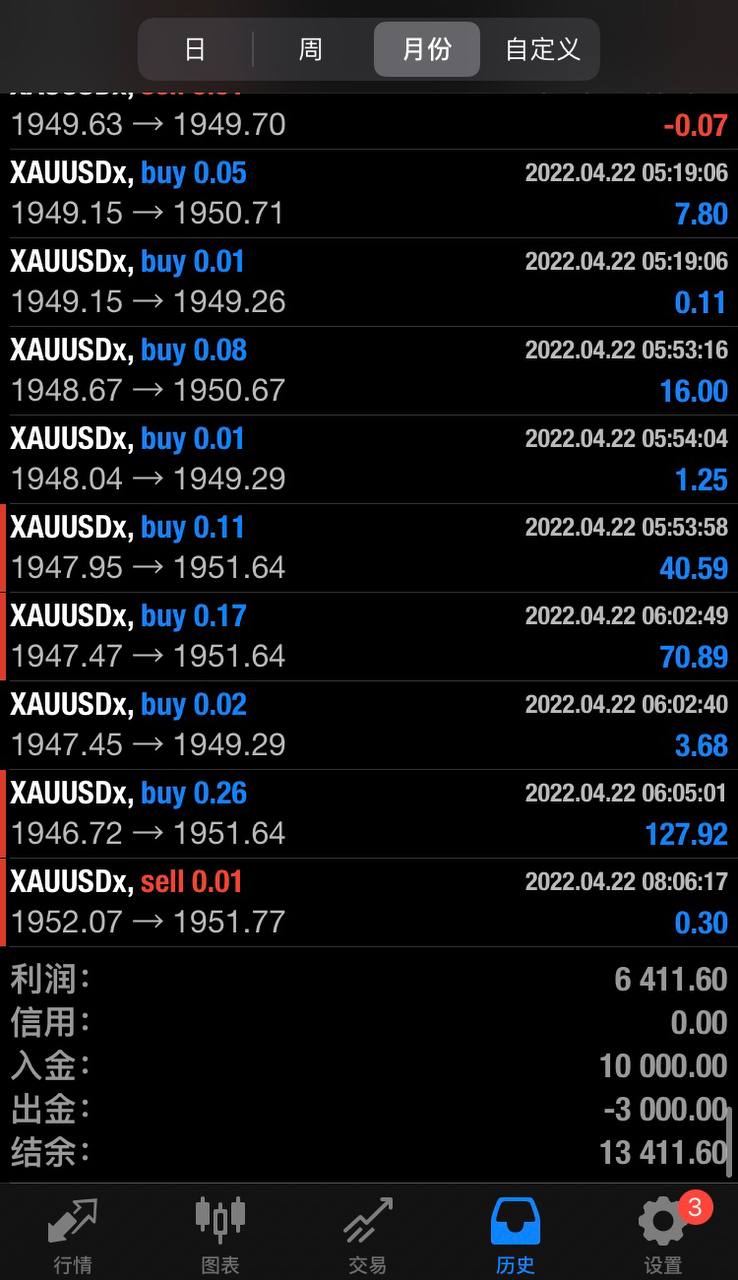Open the buy 0.08 trade with profit 16.00
The width and height of the screenshot is (738, 1280).
point(369,371)
